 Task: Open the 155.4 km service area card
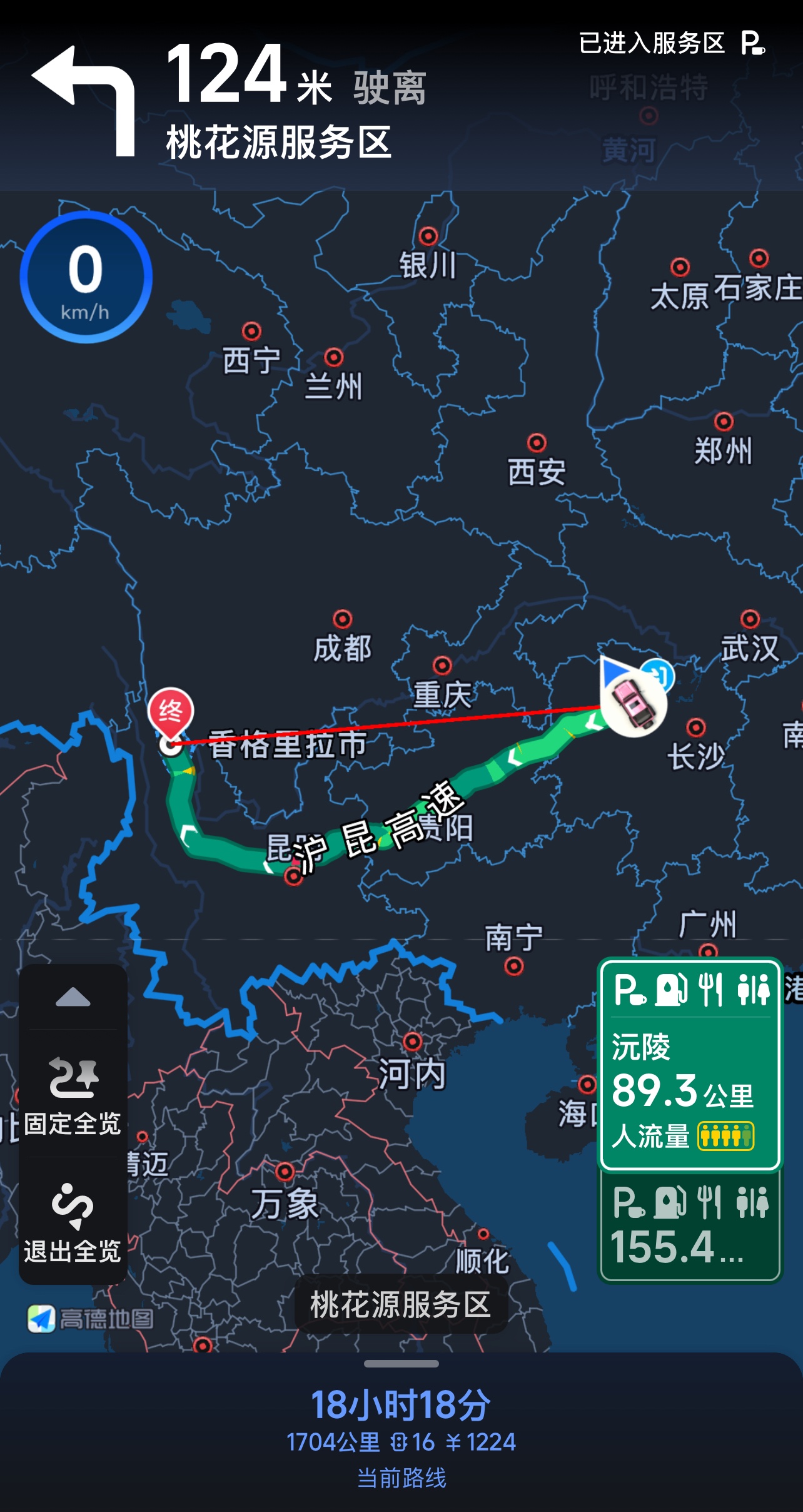[x=690, y=1226]
